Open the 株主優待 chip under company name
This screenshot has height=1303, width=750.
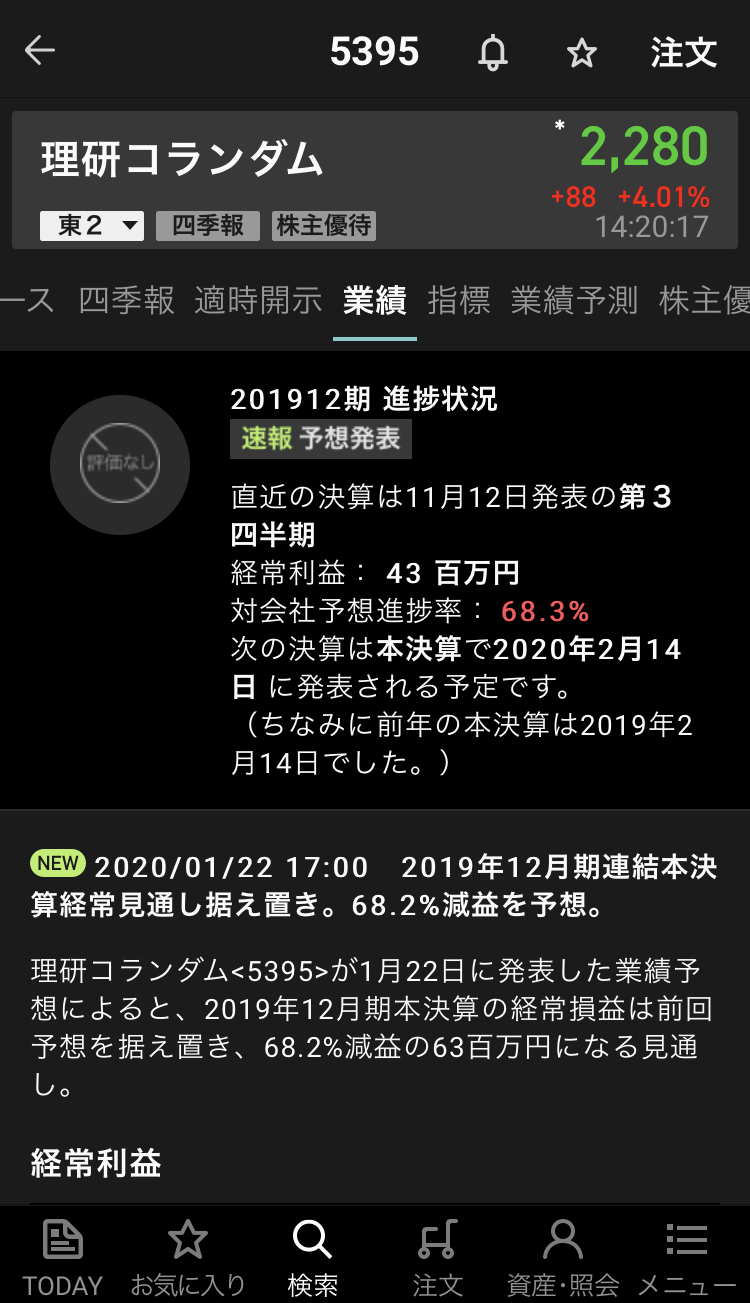point(324,226)
